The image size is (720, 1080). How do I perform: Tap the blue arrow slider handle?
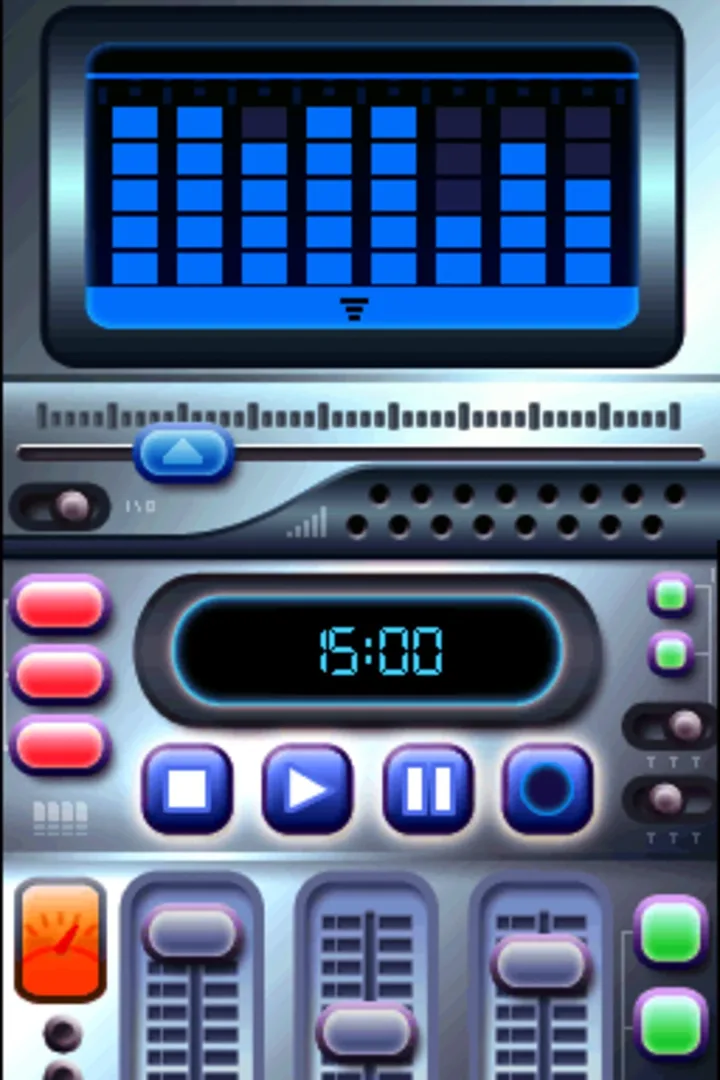(184, 453)
